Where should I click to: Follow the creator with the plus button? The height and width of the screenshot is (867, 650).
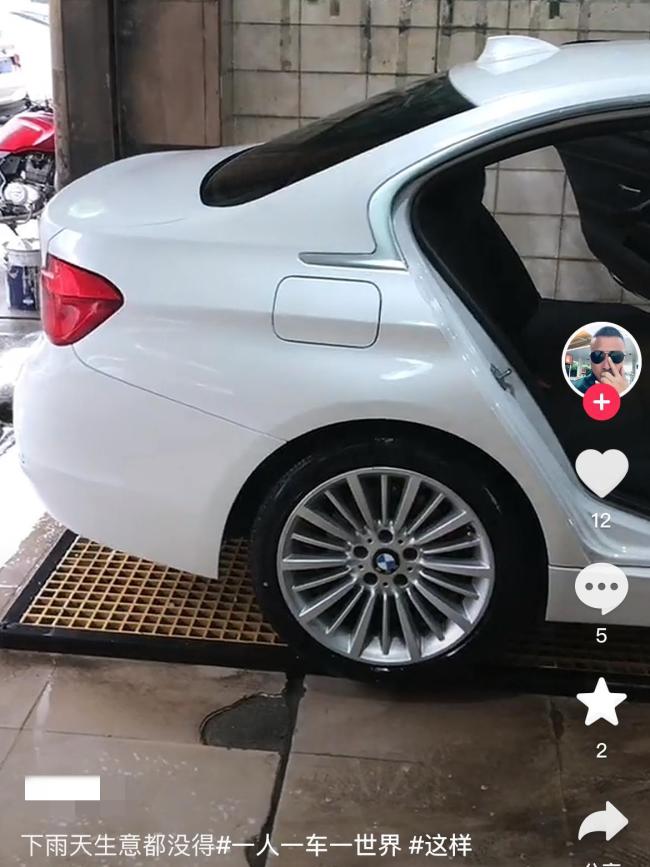601,403
